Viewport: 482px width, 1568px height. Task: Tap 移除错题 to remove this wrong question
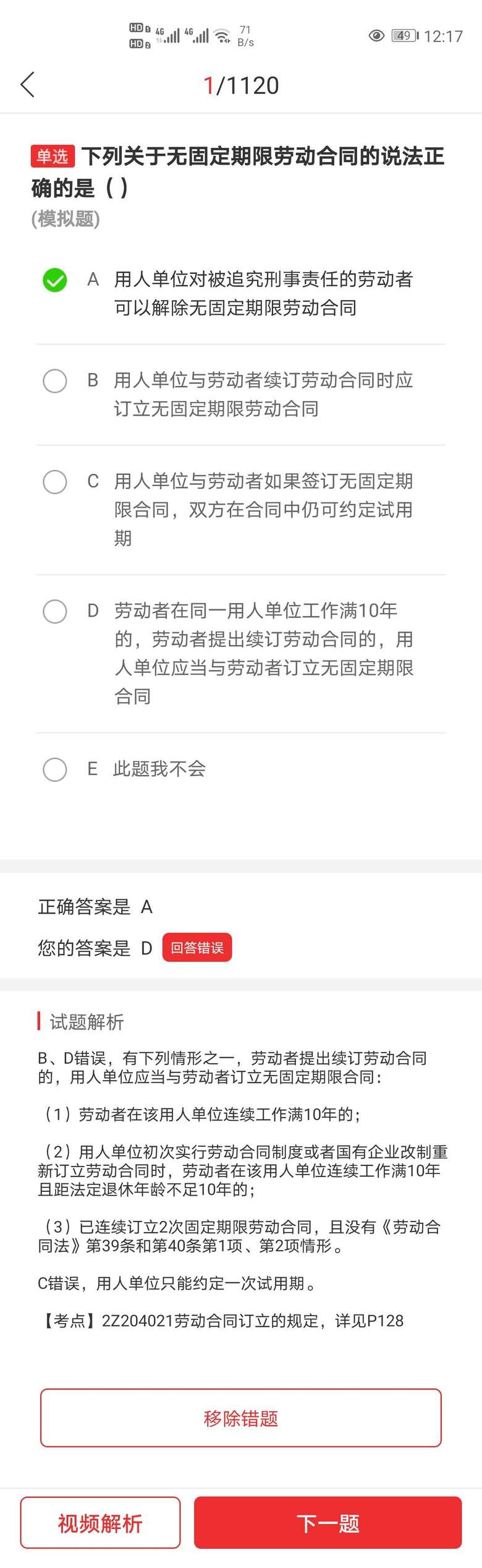click(240, 1418)
